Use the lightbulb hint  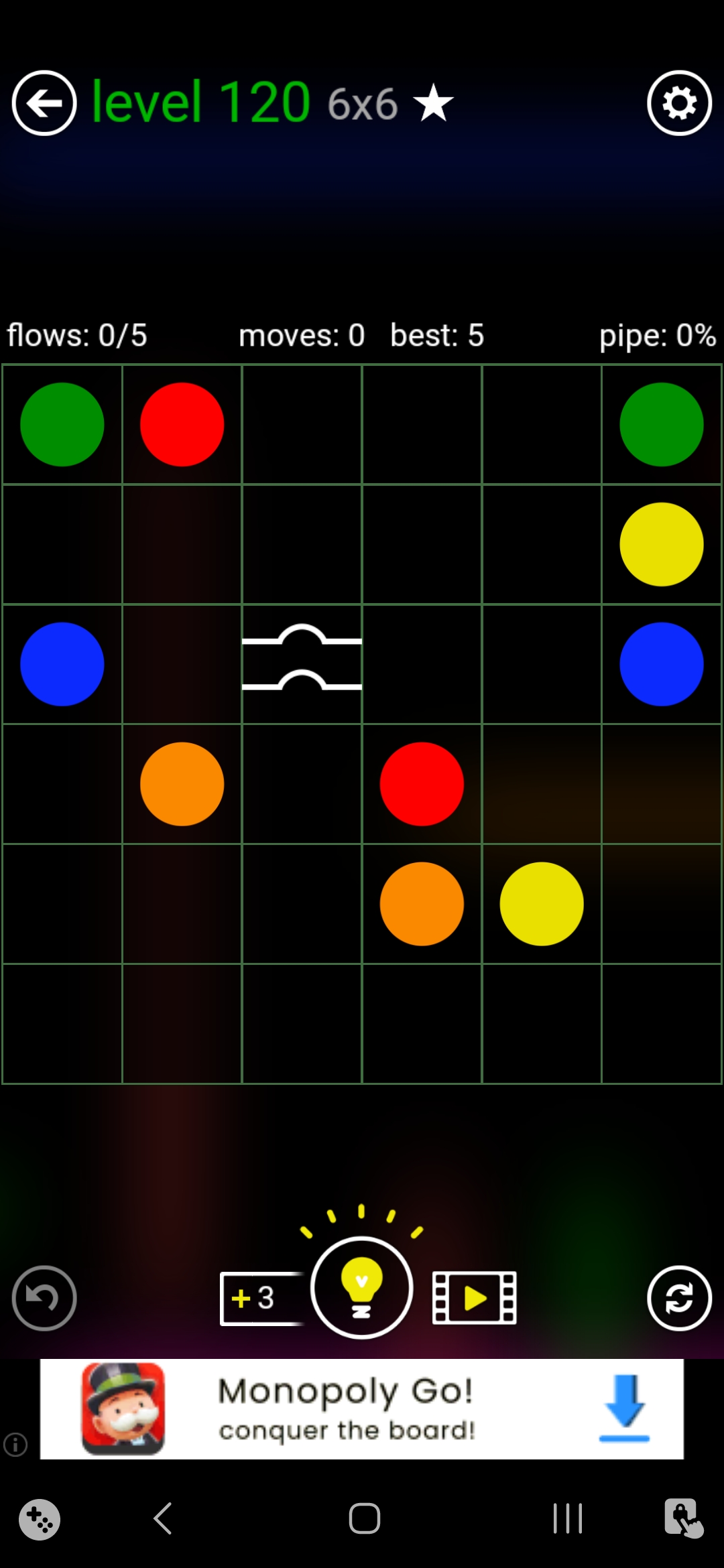(361, 1288)
